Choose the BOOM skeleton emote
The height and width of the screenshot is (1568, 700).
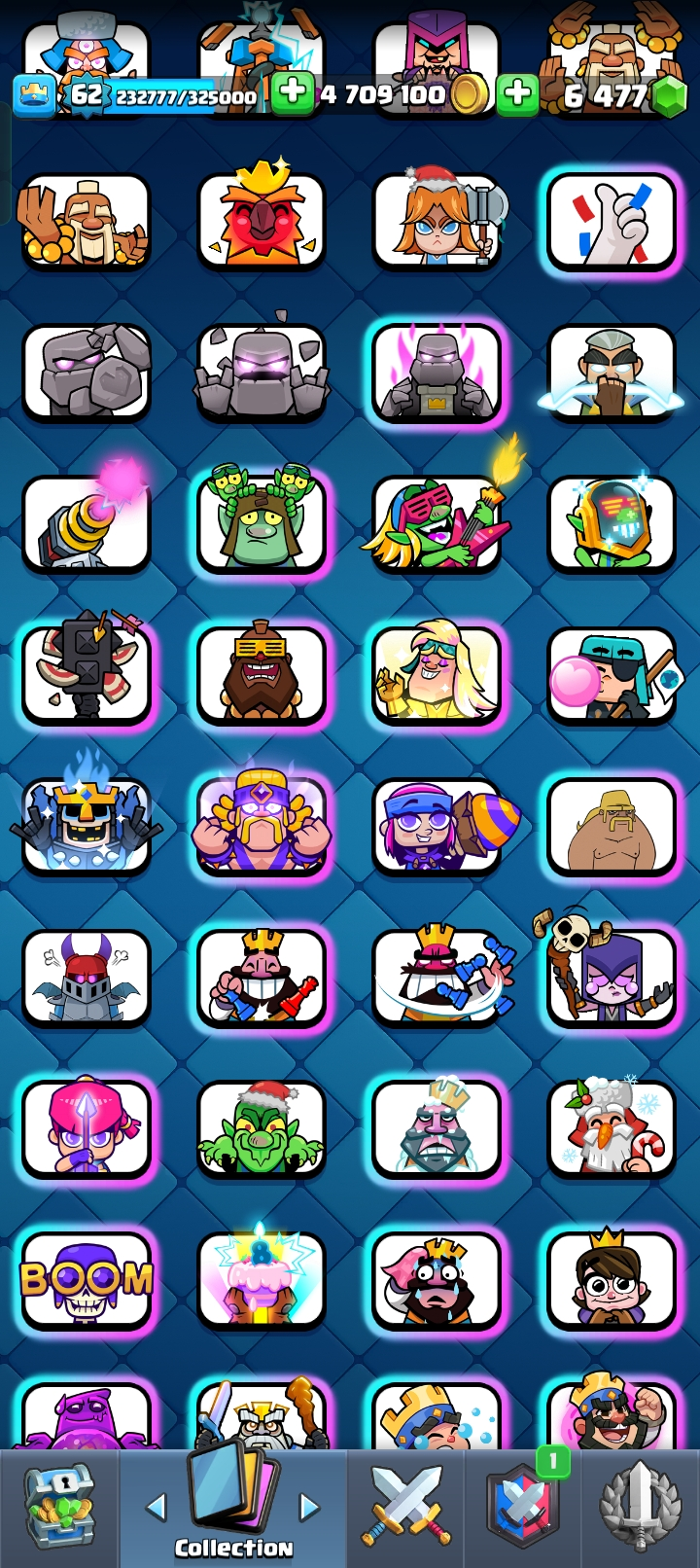87,1280
